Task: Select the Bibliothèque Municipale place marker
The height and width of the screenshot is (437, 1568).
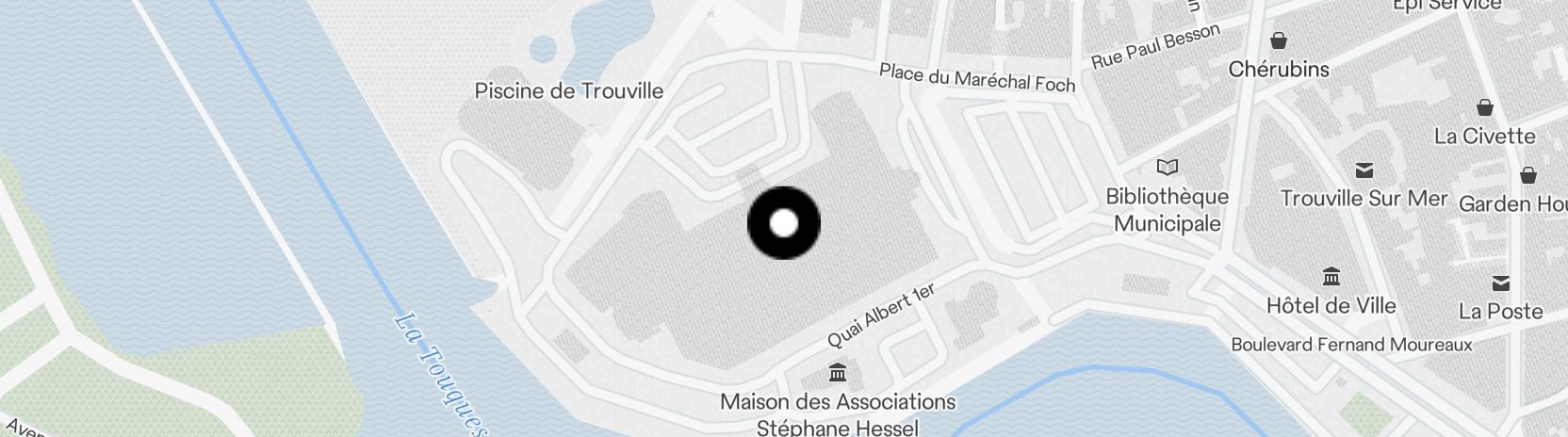Action: (x=1168, y=168)
